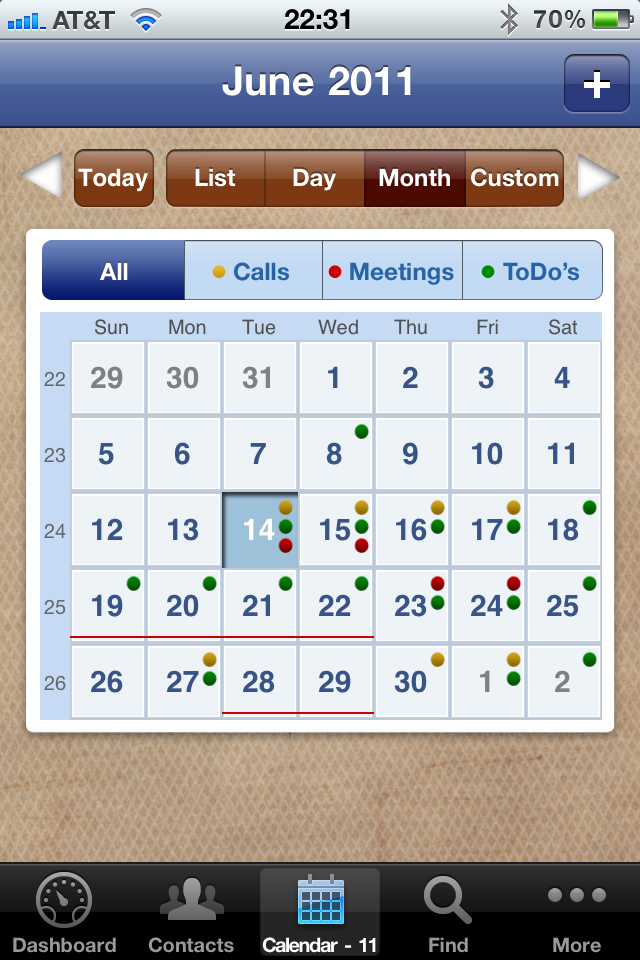Image resolution: width=640 pixels, height=960 pixels.
Task: Open the Find tab
Action: click(447, 912)
